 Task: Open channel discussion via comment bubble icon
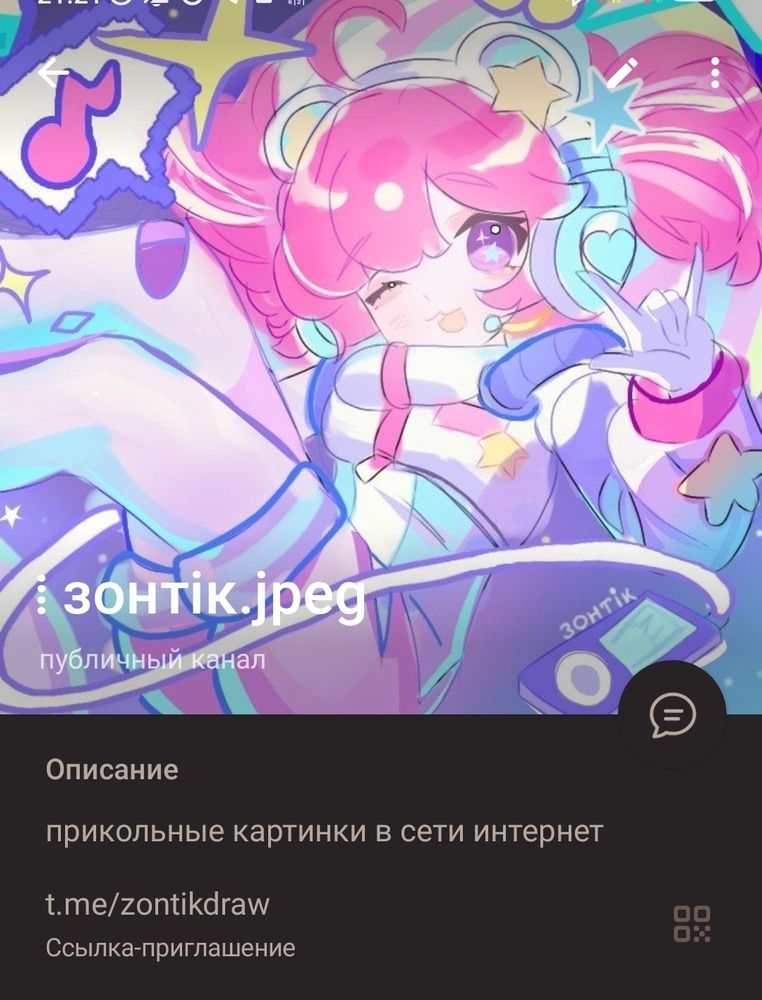coord(672,715)
